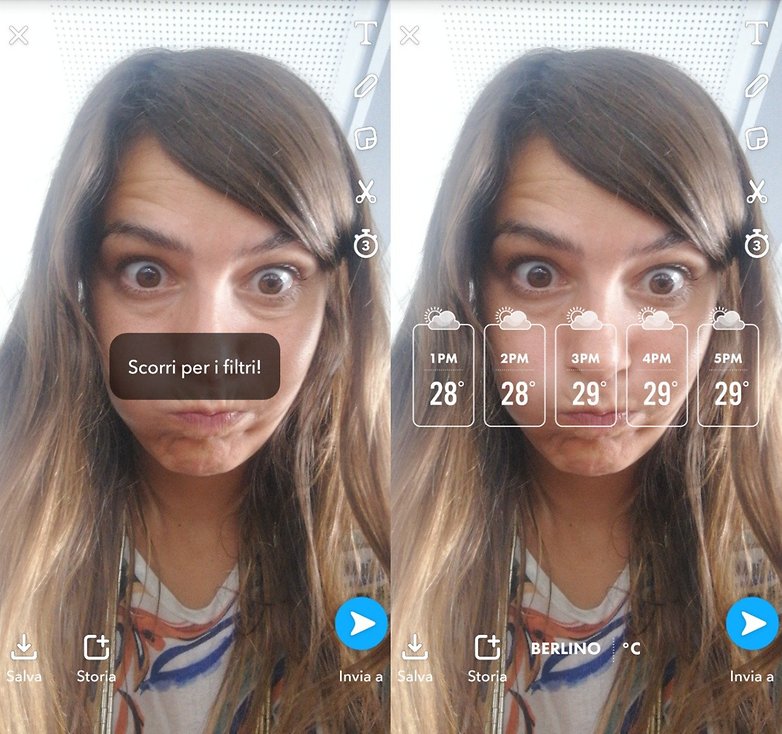Open the scissors tool on the filter tooltip snap
Viewport: 782px width, 734px height.
click(366, 191)
